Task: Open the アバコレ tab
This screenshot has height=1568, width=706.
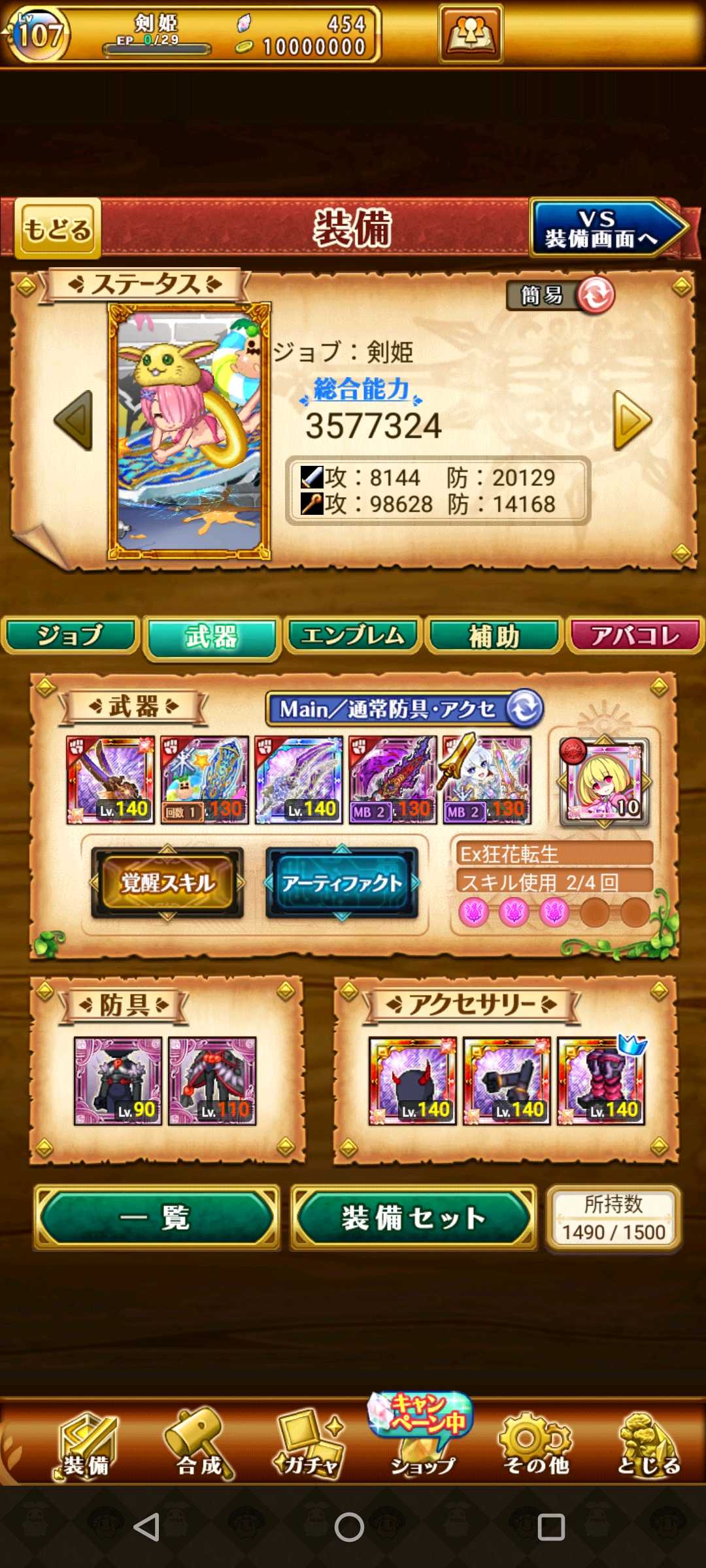Action: [x=635, y=636]
